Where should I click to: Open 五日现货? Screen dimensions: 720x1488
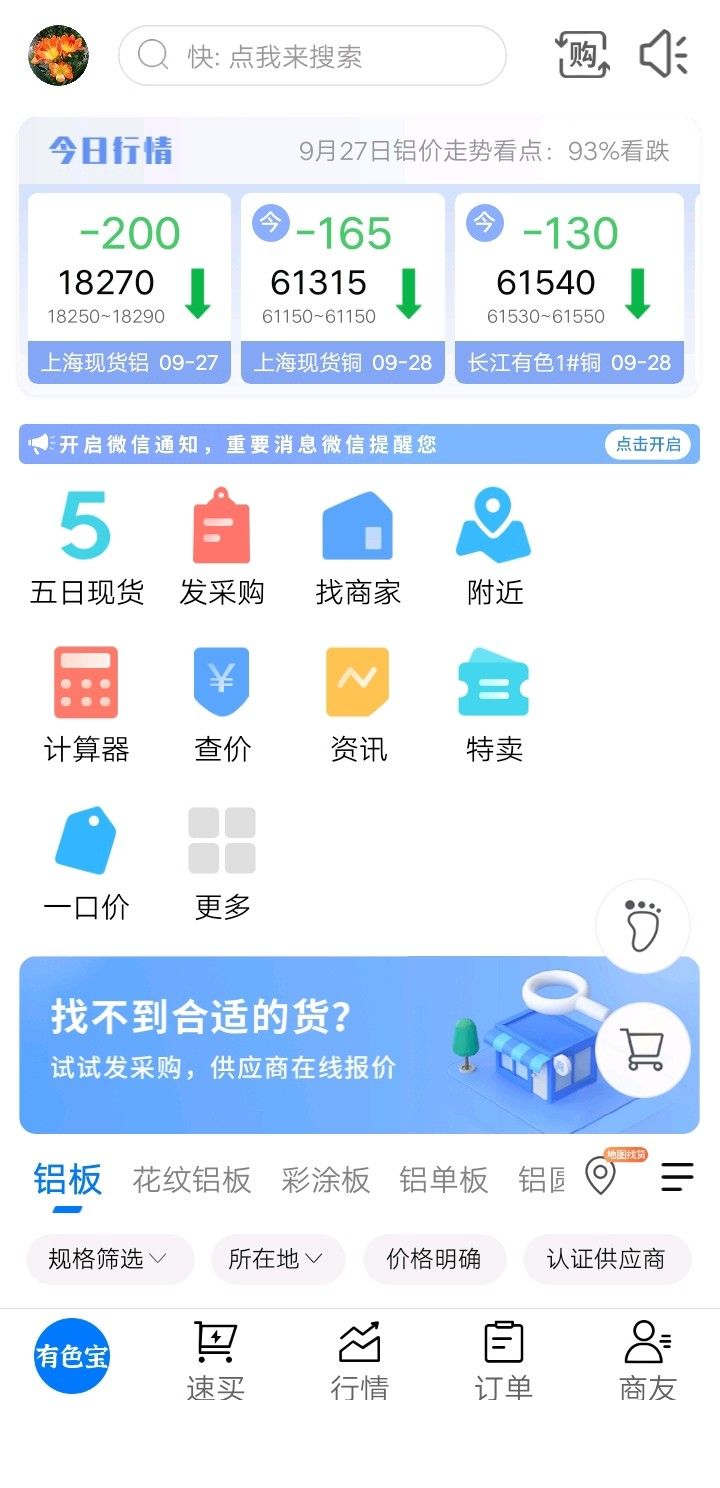point(86,548)
